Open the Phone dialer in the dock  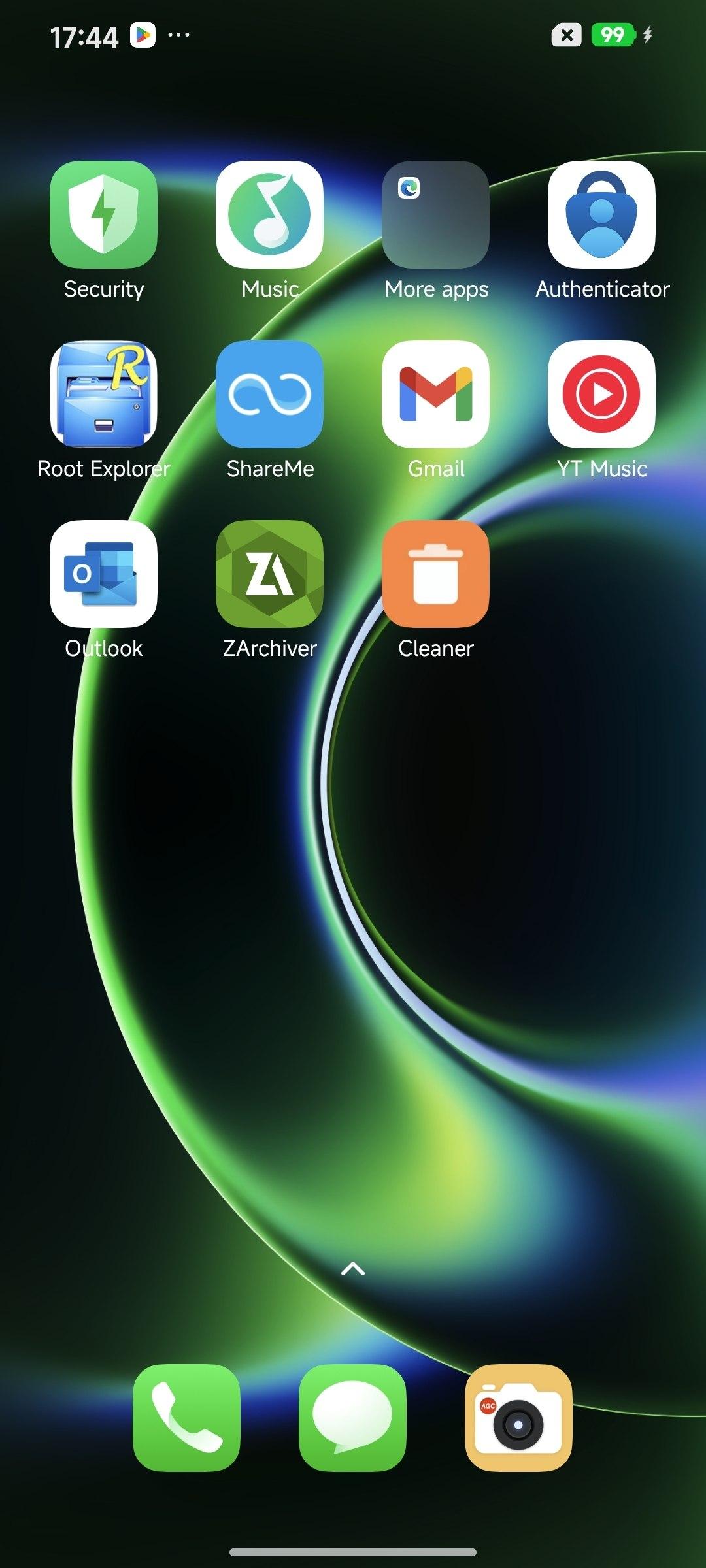click(x=186, y=1418)
